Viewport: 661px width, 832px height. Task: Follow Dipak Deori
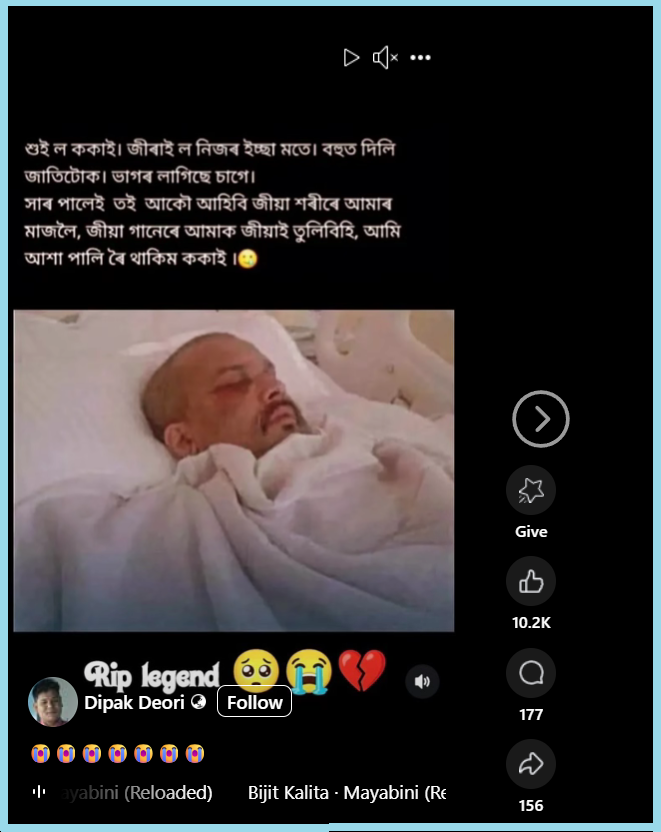[254, 702]
